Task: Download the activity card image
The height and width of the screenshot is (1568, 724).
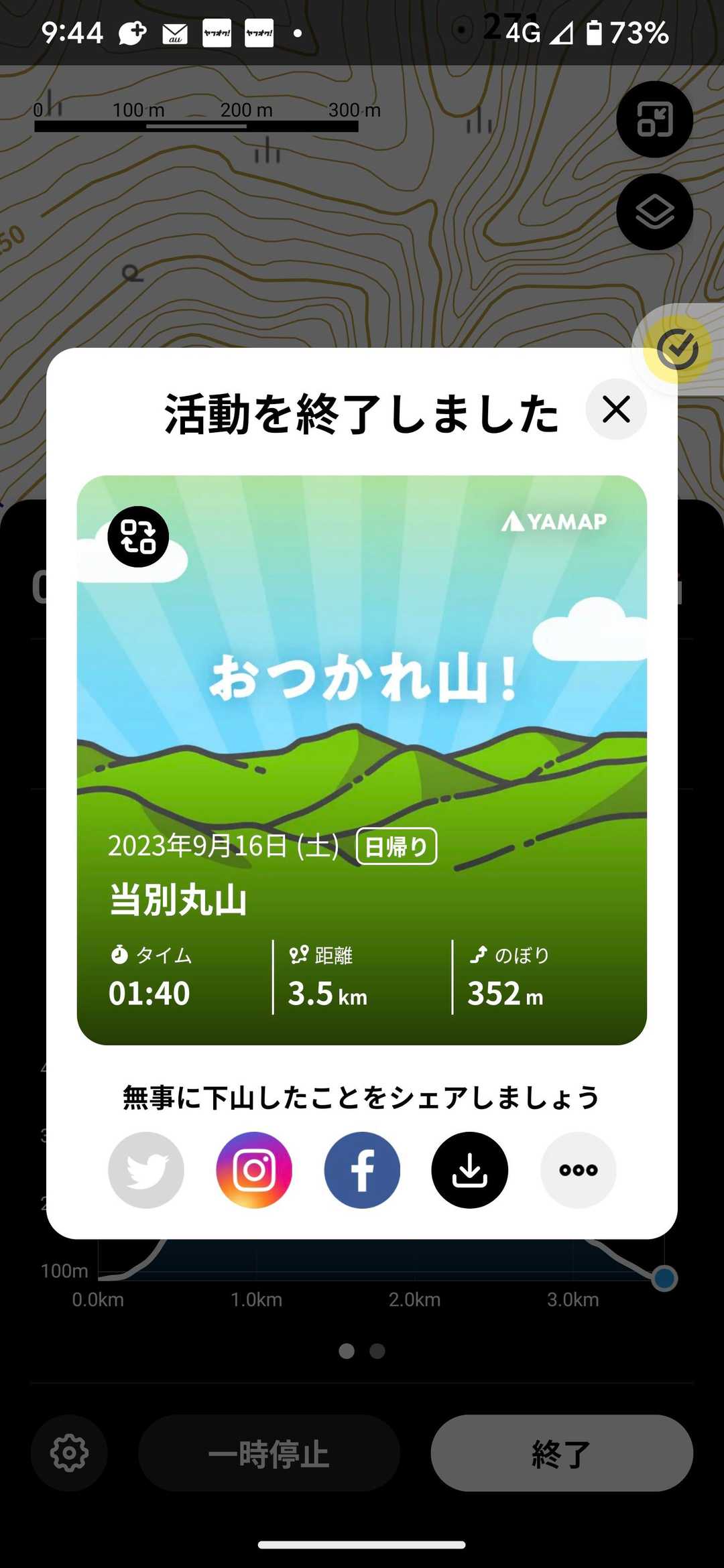Action: (469, 1170)
